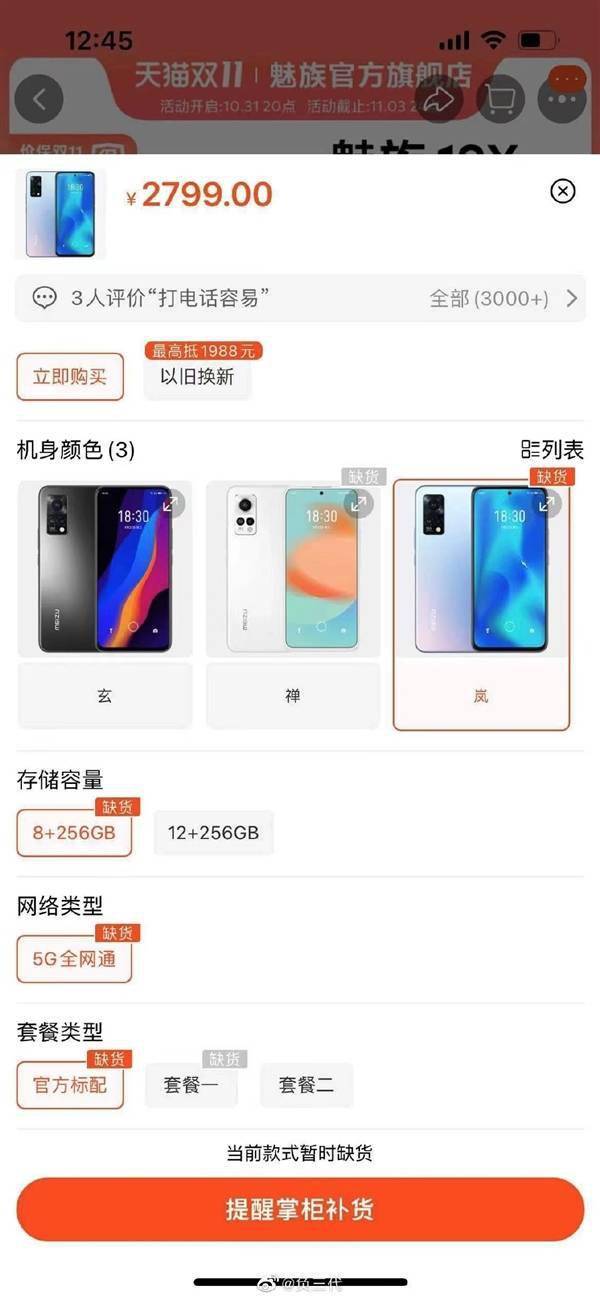Select the 岚 body color
Image resolution: width=600 pixels, height=1298 pixels.
click(x=481, y=695)
